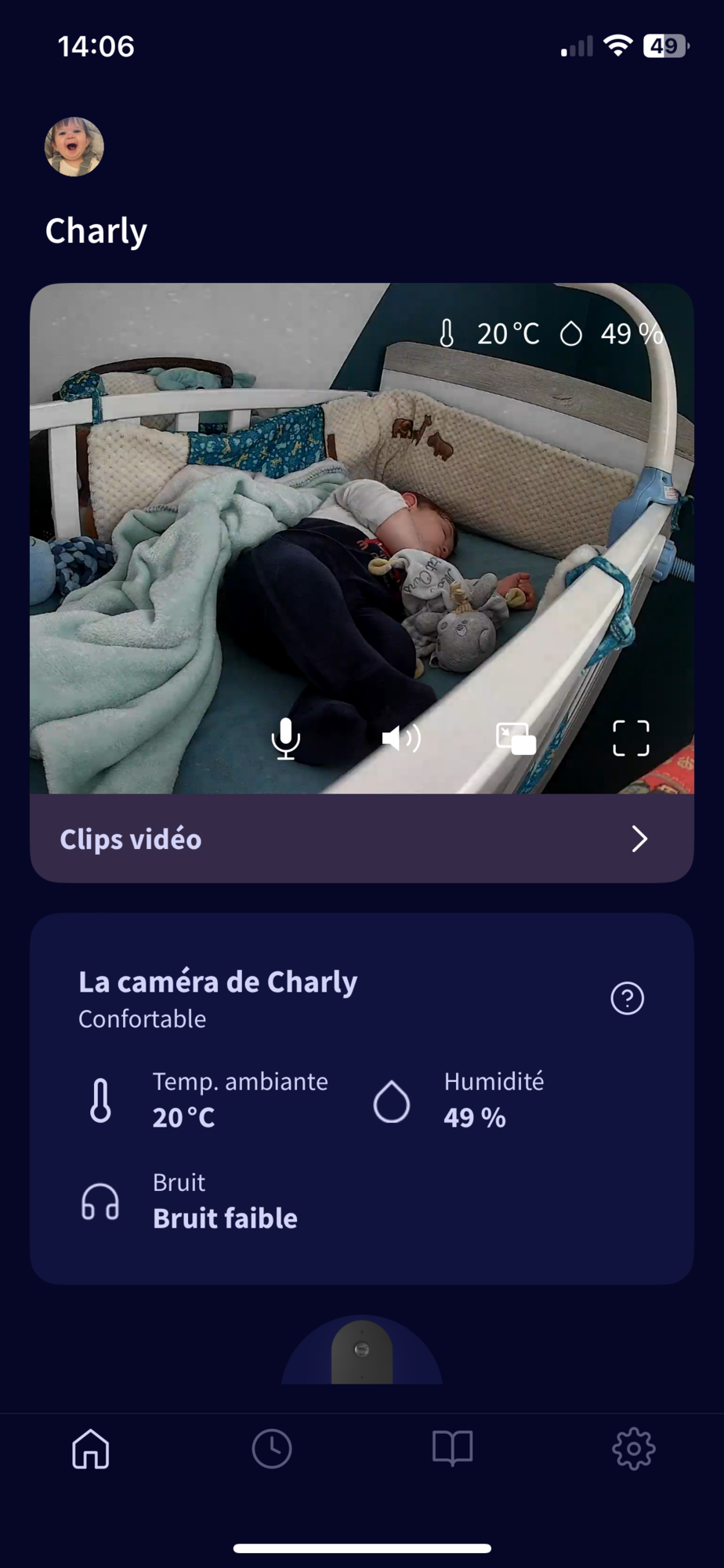Open Clips vidéo
Screen dimensions: 724x1568
point(362,839)
